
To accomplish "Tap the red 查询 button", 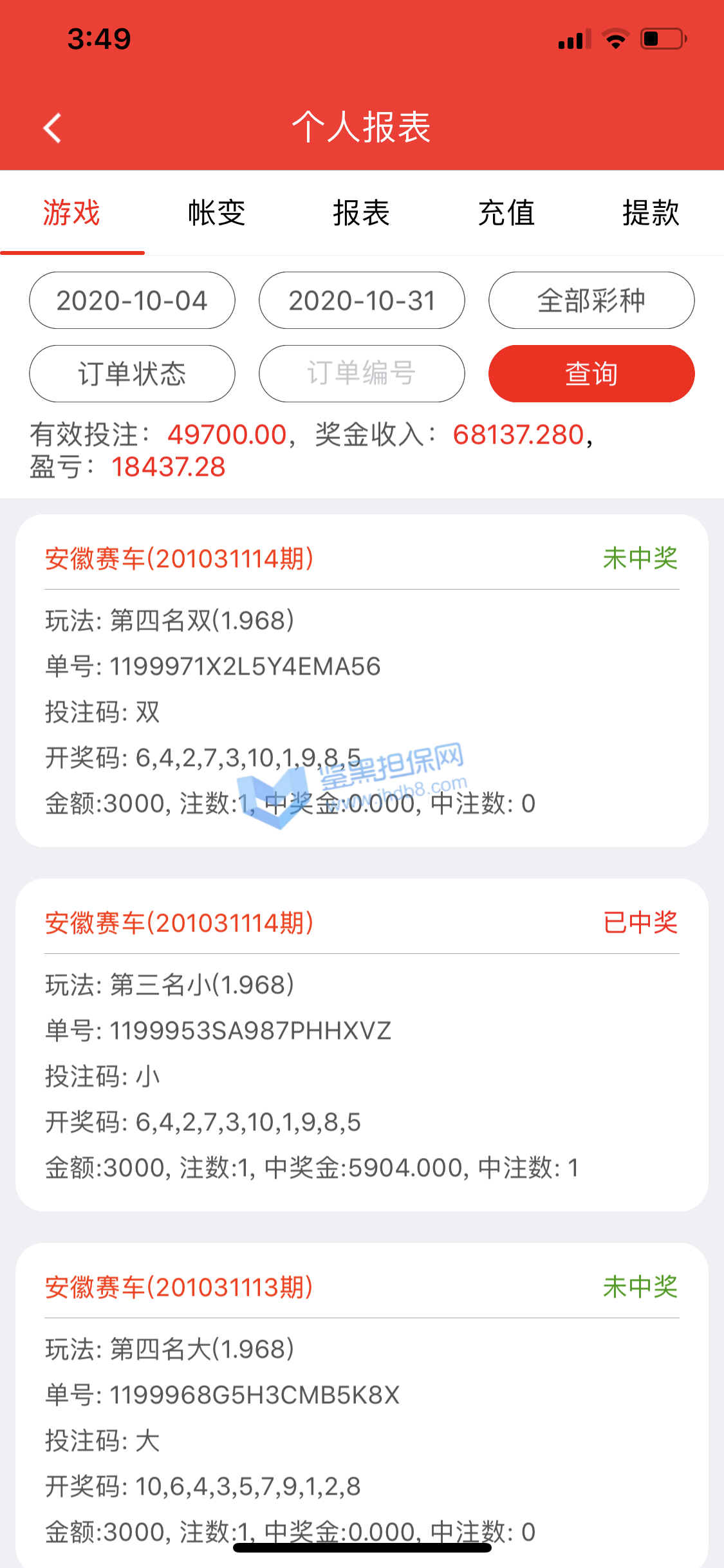I will [x=591, y=374].
